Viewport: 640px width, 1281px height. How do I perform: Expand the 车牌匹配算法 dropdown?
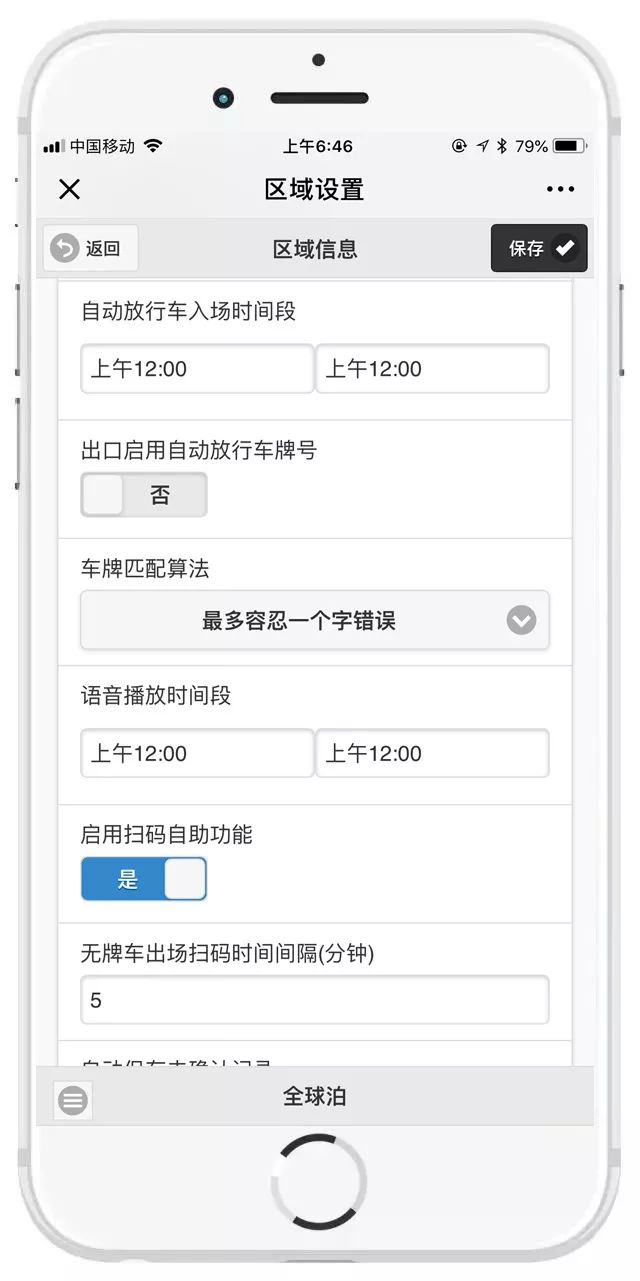point(314,621)
